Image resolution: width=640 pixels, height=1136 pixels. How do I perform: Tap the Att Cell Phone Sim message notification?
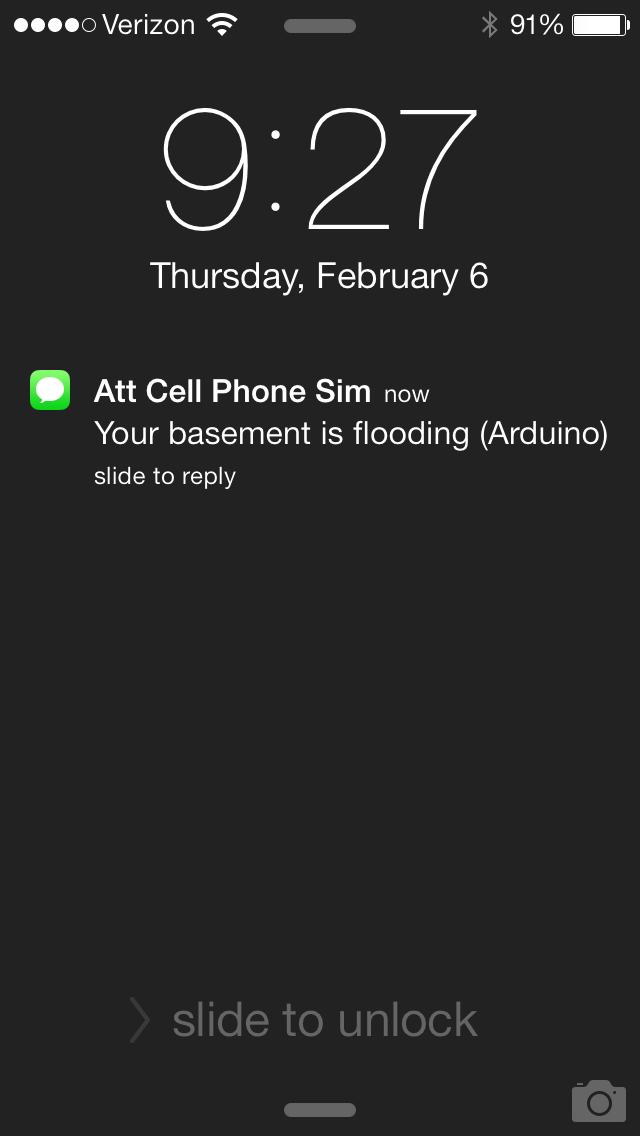point(330,432)
